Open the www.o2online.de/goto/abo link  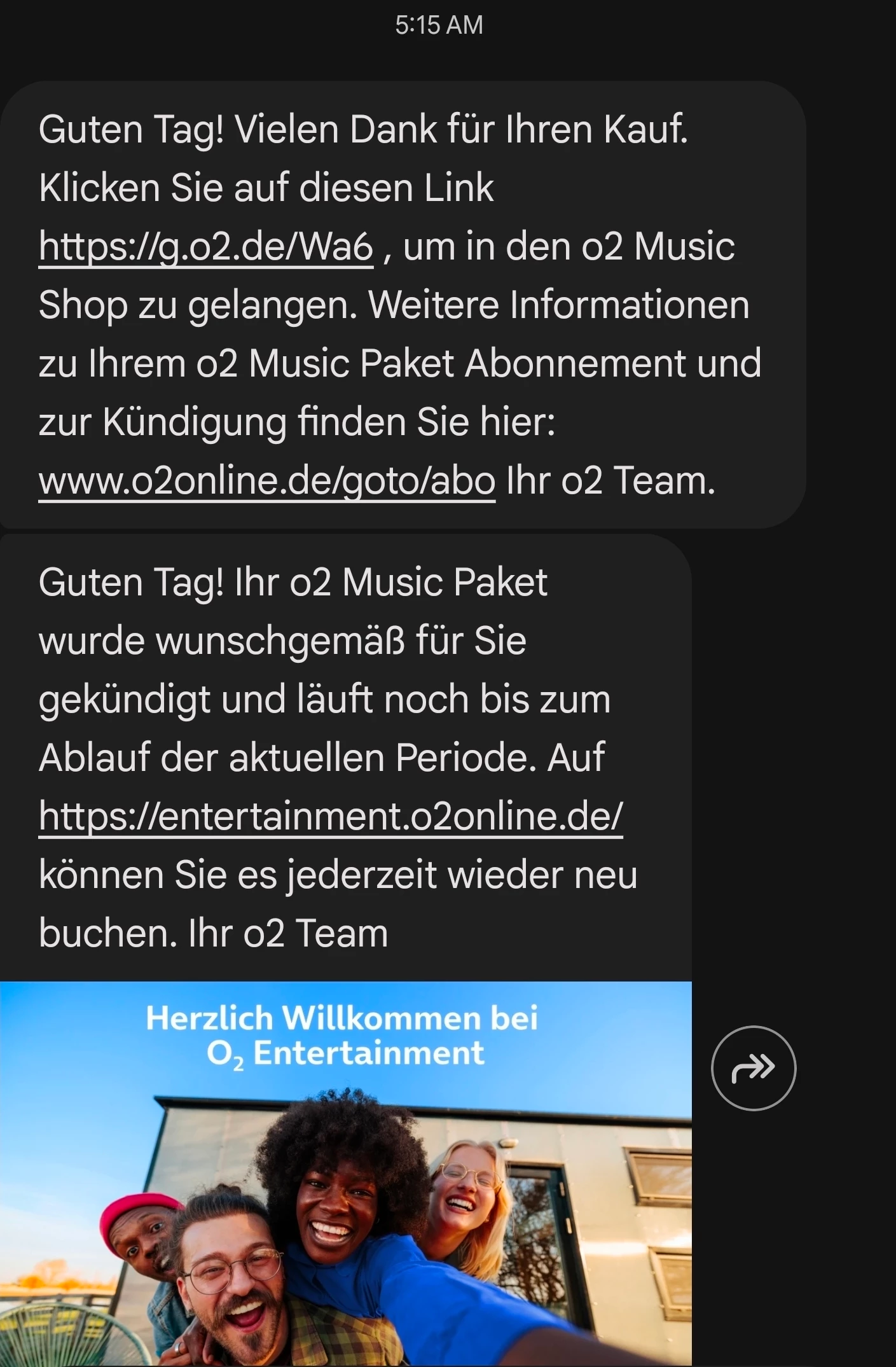pos(266,481)
